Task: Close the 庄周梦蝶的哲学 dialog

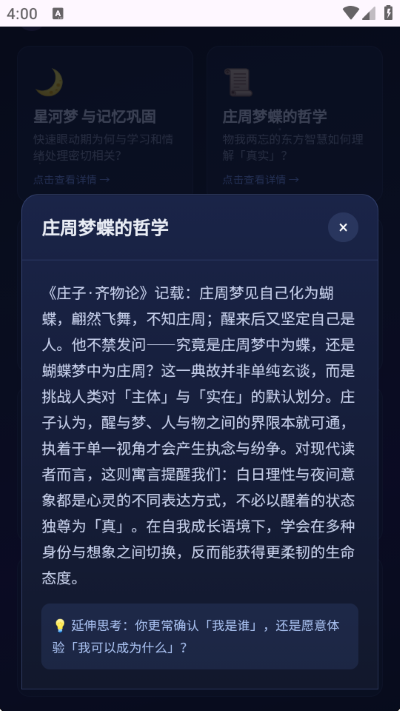Action: click(x=343, y=227)
